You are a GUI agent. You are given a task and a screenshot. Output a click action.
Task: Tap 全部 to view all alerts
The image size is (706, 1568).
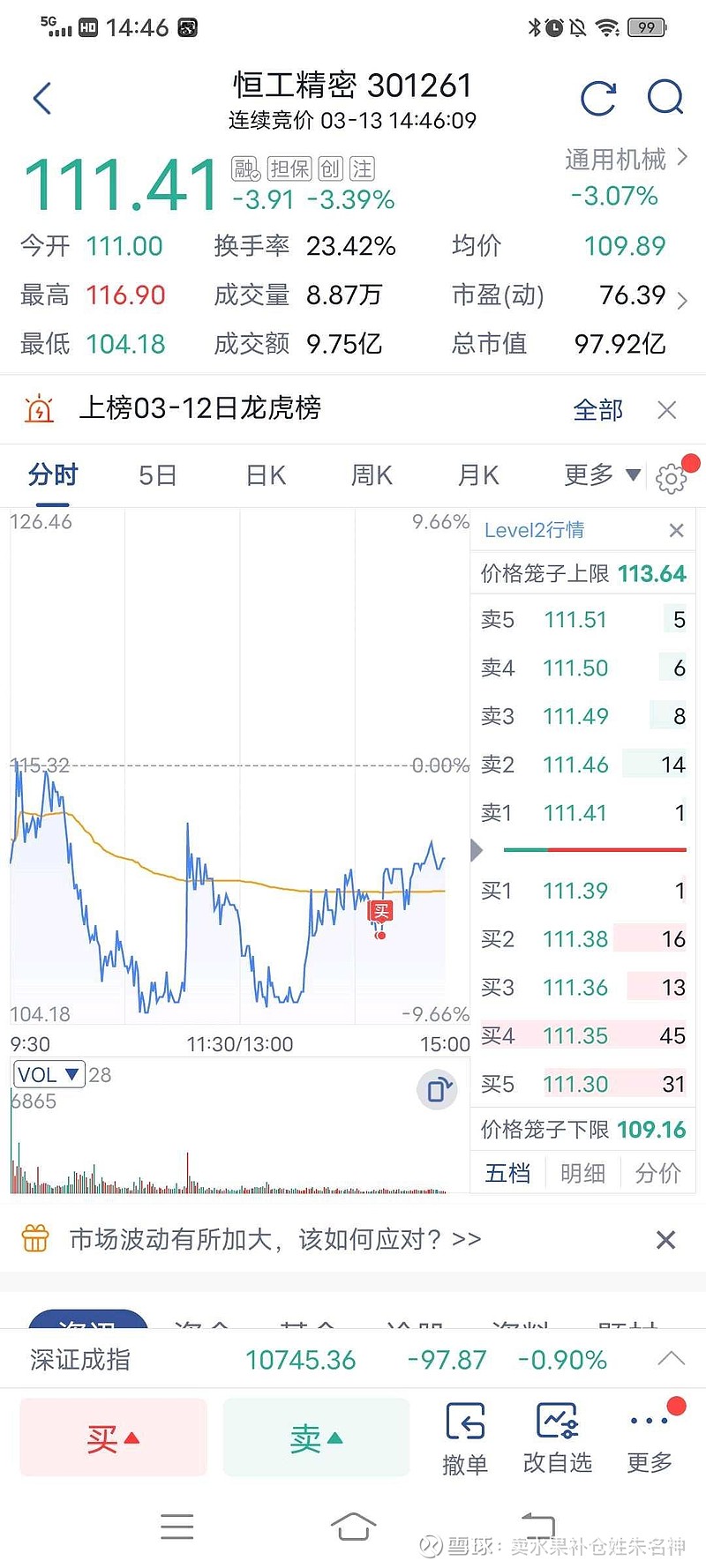tap(599, 409)
